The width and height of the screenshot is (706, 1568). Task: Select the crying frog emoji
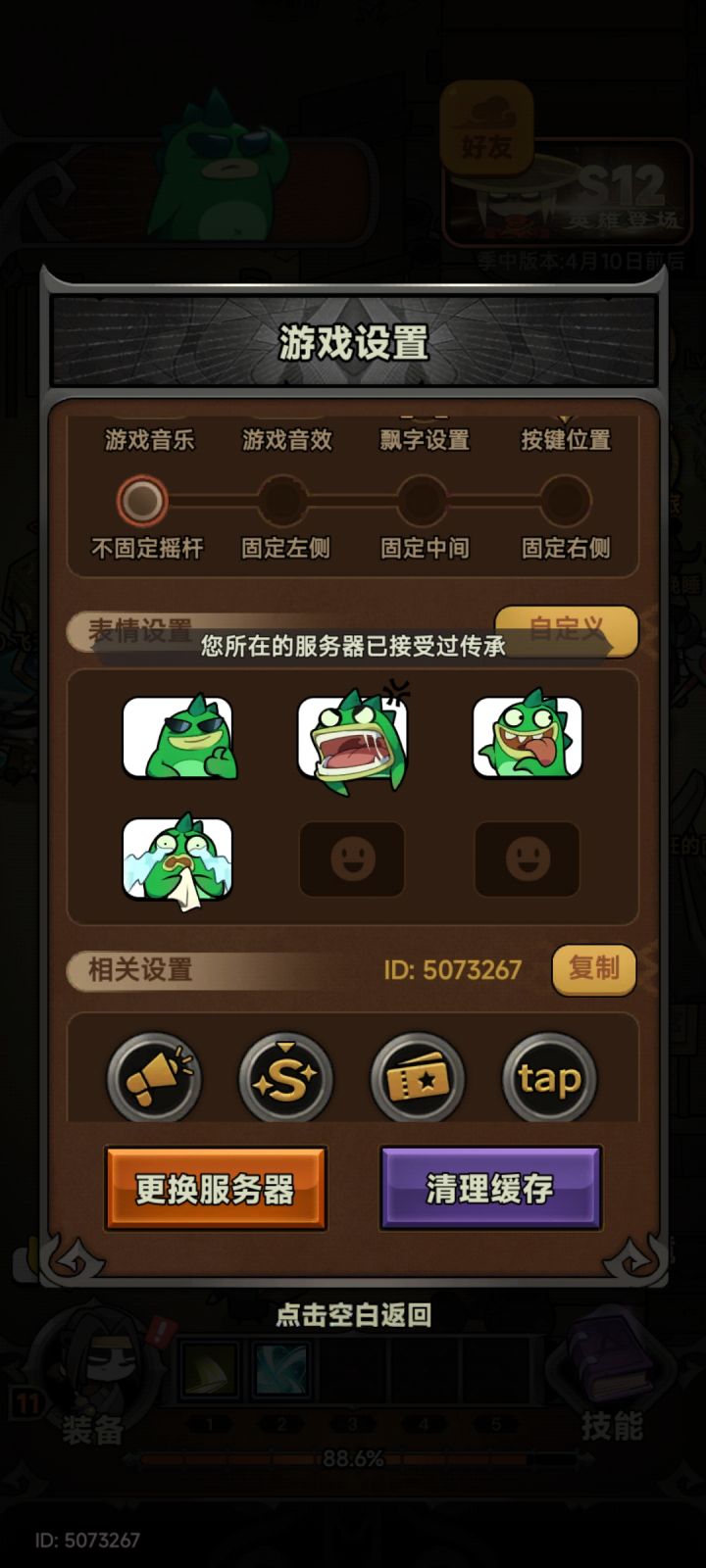(x=180, y=859)
